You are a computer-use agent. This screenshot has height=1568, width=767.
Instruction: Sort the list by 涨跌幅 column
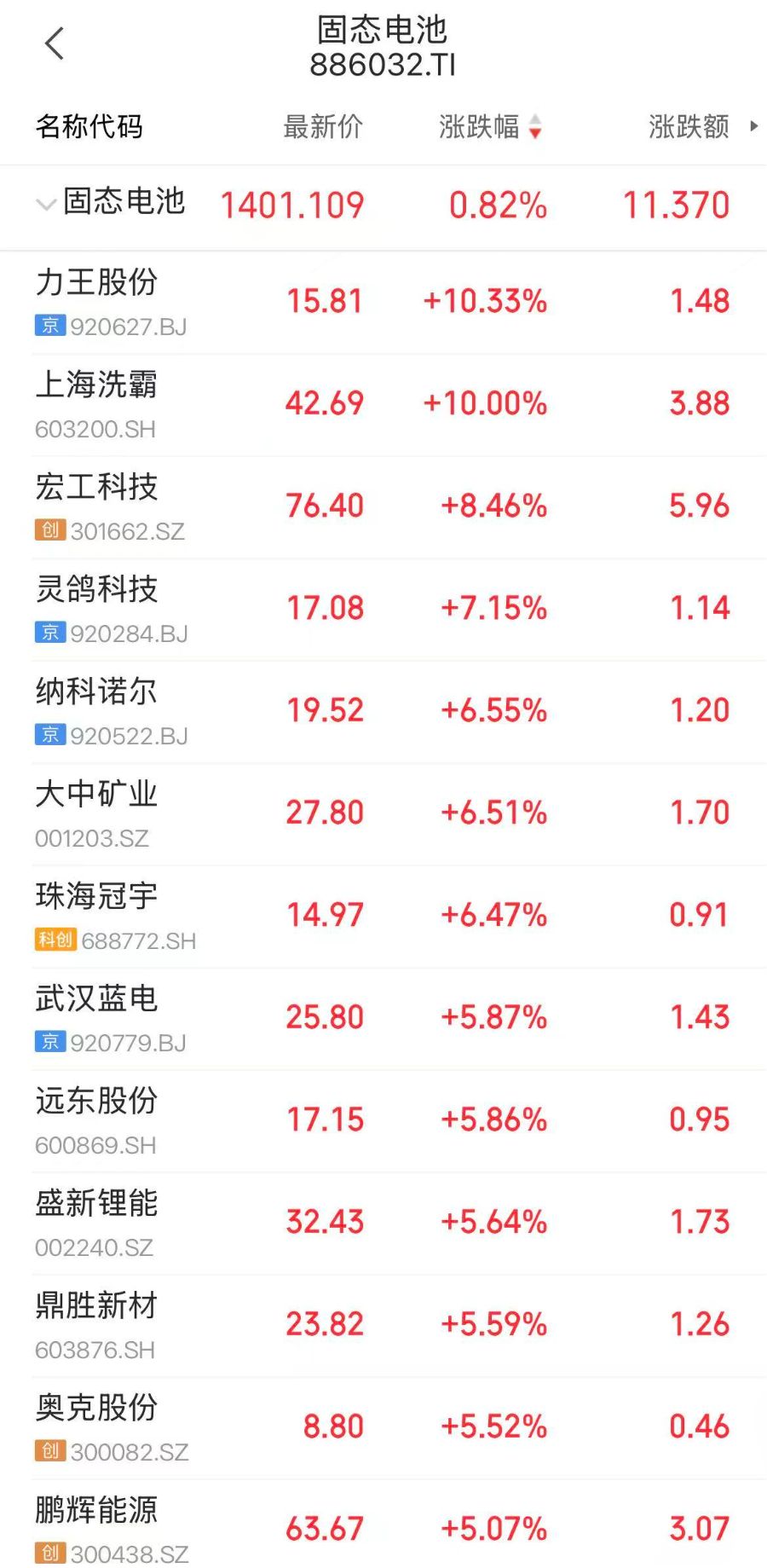coord(490,127)
